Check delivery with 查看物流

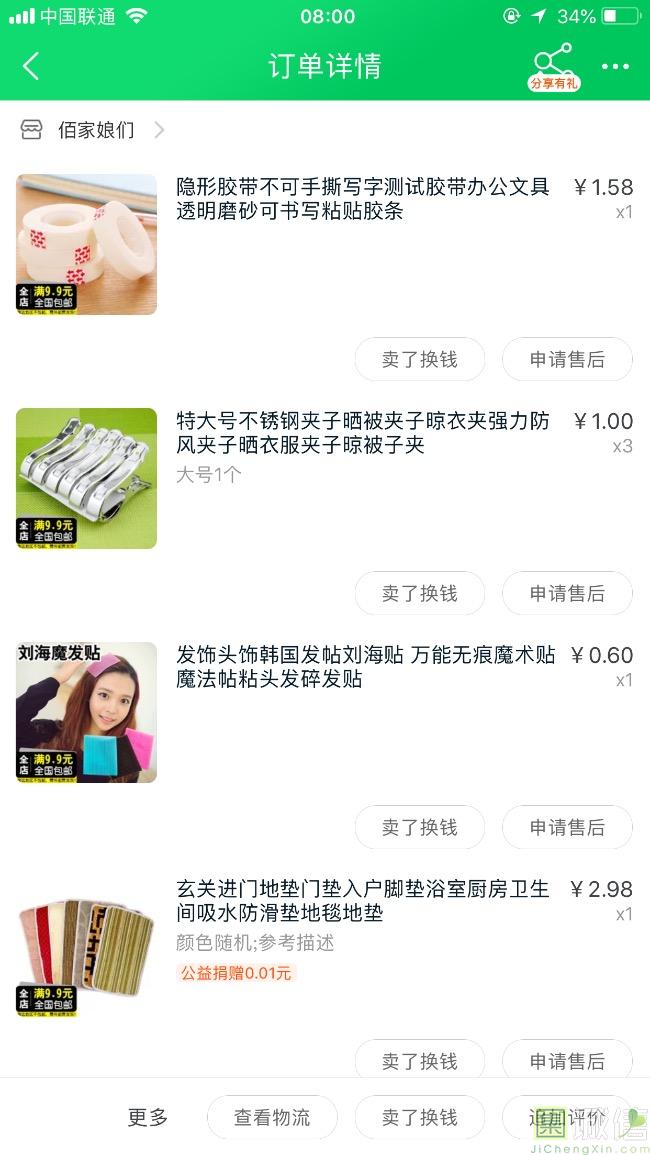click(x=272, y=1118)
